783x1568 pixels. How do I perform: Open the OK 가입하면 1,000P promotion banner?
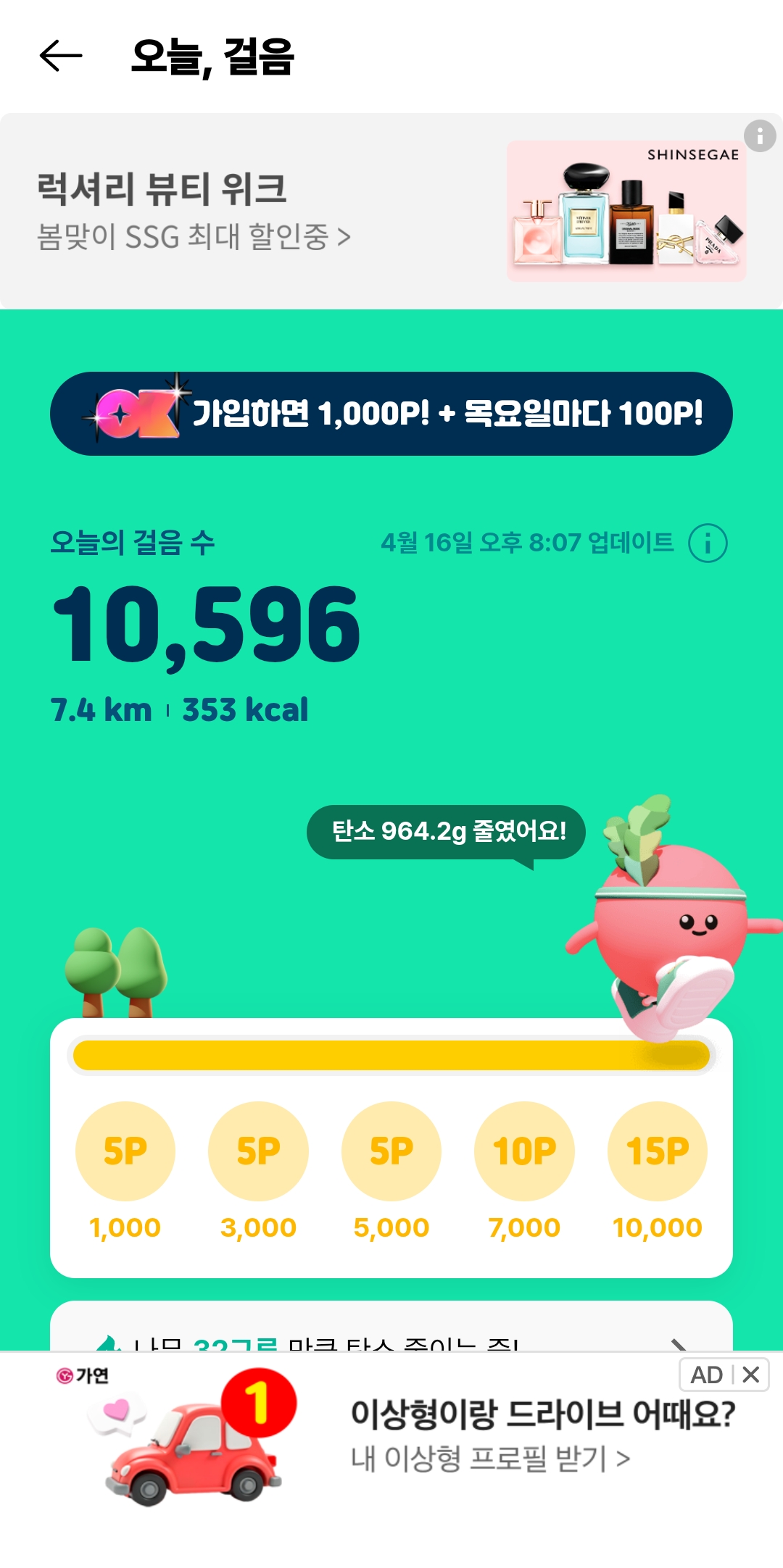pyautogui.click(x=391, y=414)
